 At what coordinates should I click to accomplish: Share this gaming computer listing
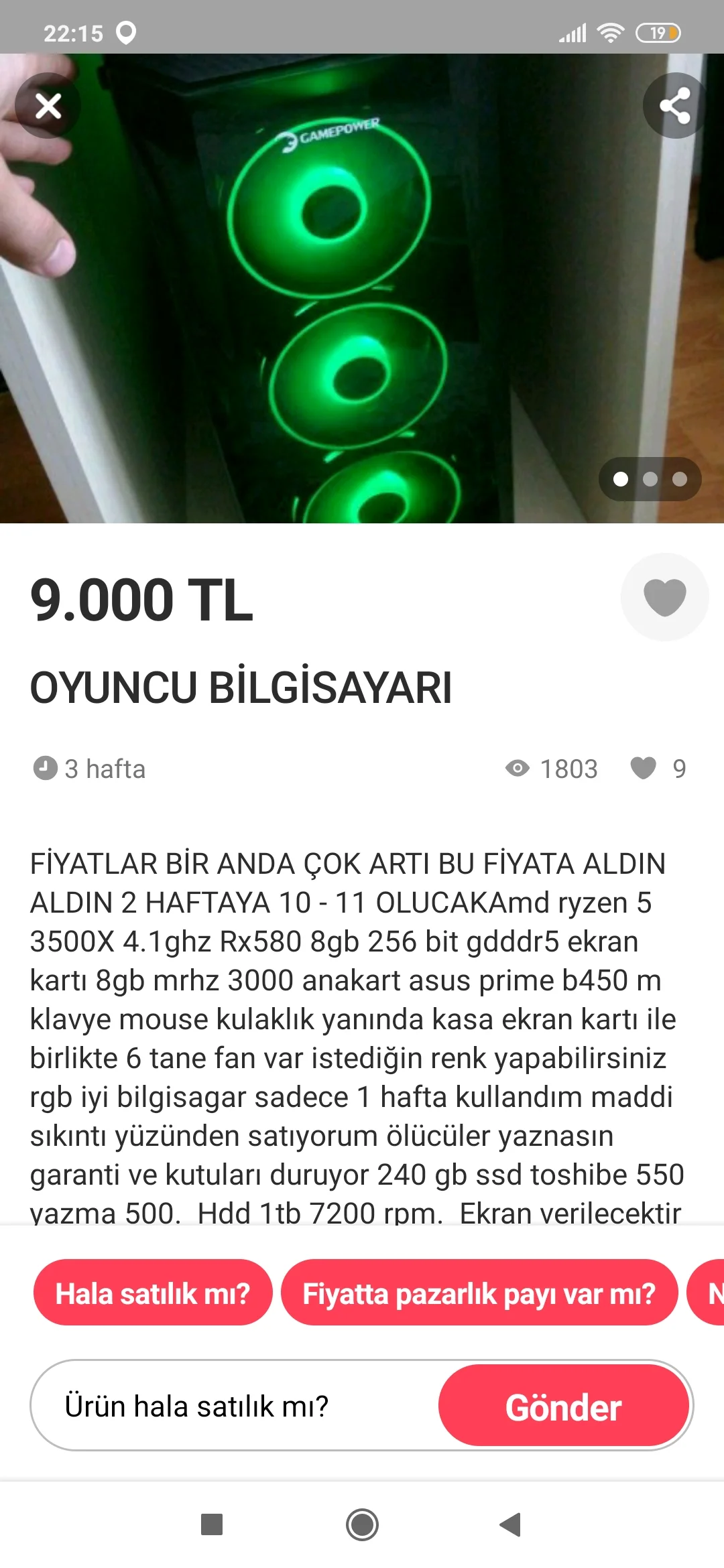(674, 106)
